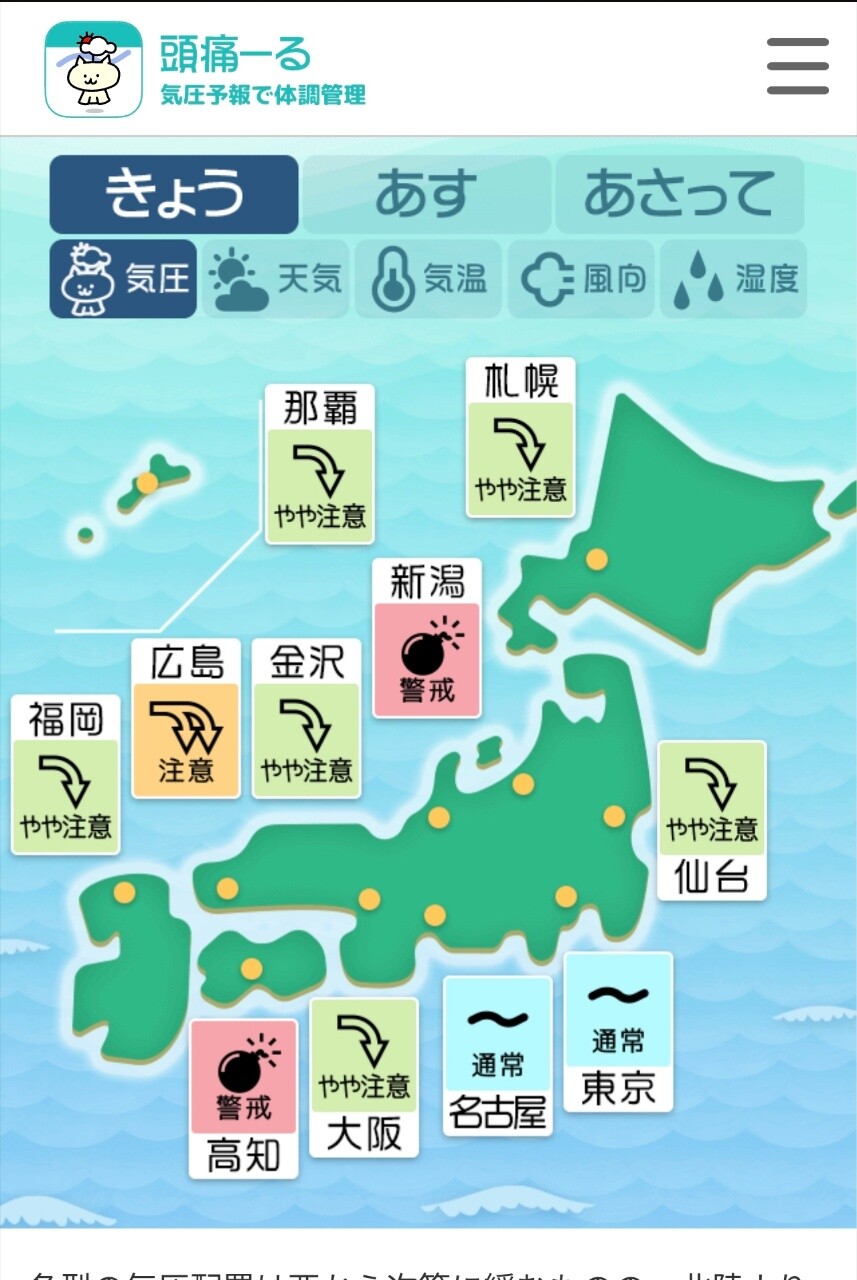The height and width of the screenshot is (1280, 857).
Task: Open the 那覇 pressure forecast card
Action: coord(320,464)
